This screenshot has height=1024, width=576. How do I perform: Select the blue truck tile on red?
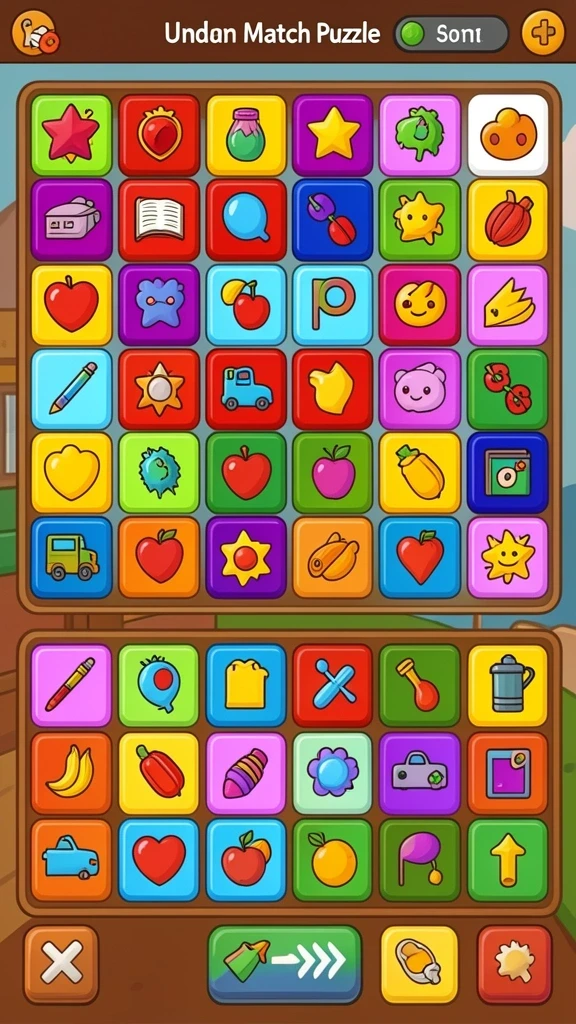[246, 389]
